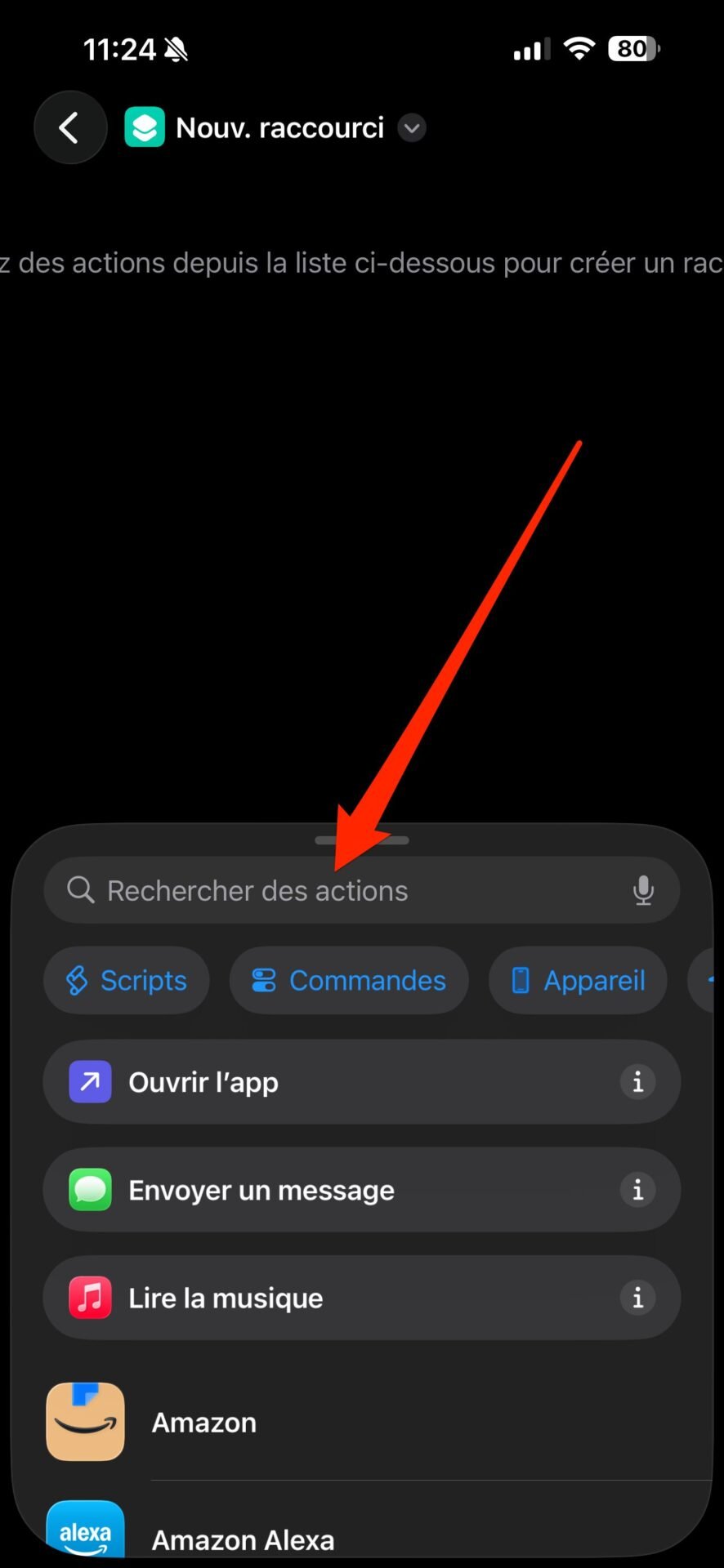The width and height of the screenshot is (724, 1568).
Task: Show info for Envoyer un message
Action: (x=637, y=1190)
